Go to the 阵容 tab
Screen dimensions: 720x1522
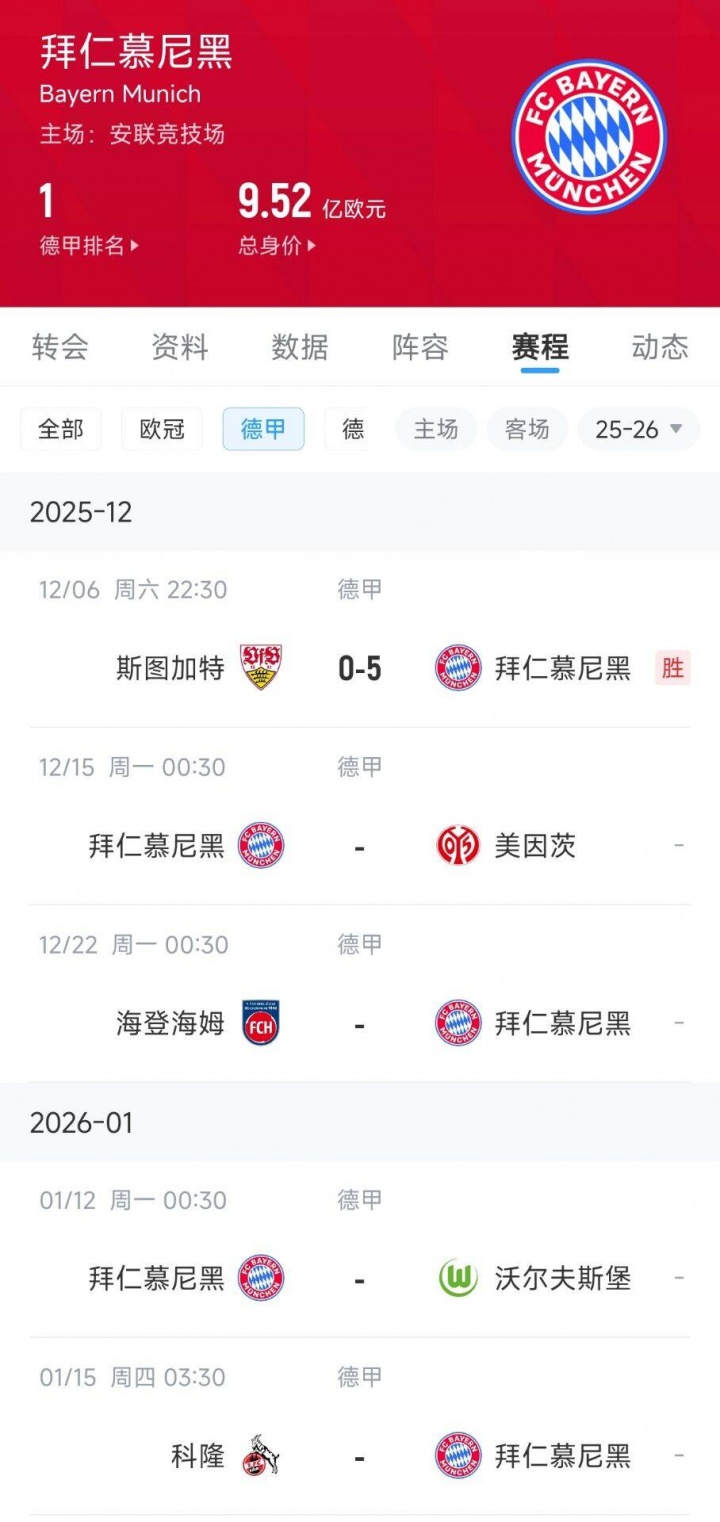tap(420, 347)
